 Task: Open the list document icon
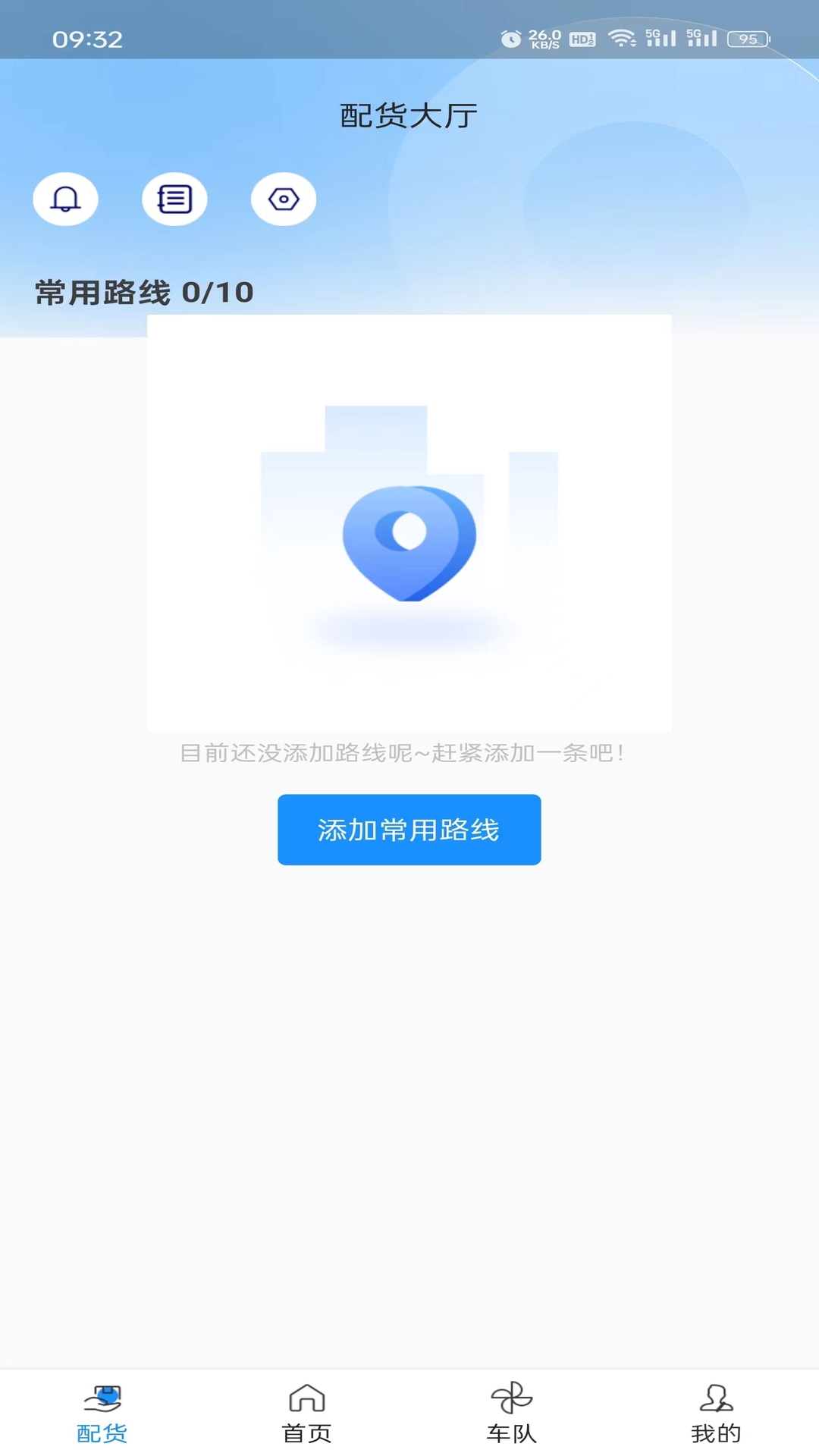tap(174, 199)
